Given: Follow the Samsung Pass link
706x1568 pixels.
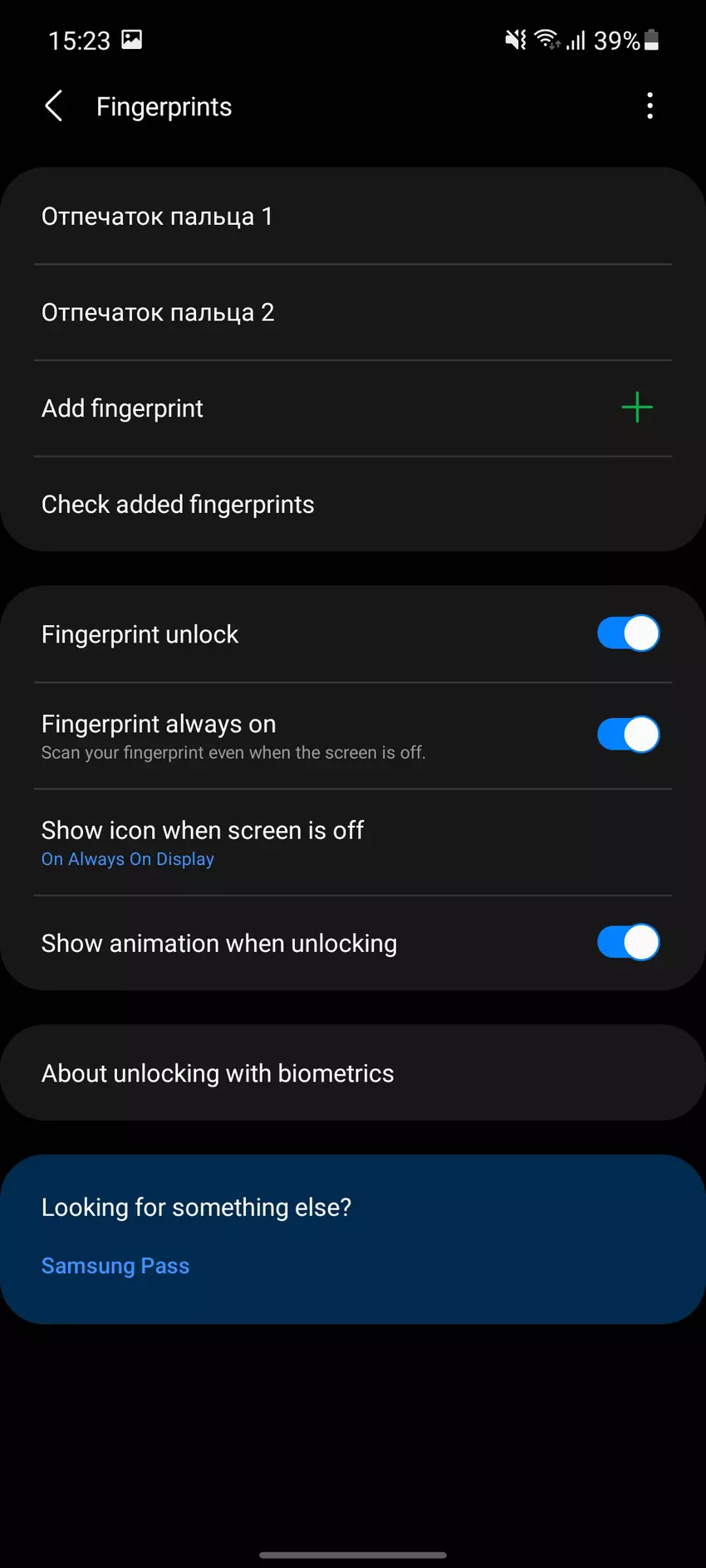Looking at the screenshot, I should tap(115, 1266).
